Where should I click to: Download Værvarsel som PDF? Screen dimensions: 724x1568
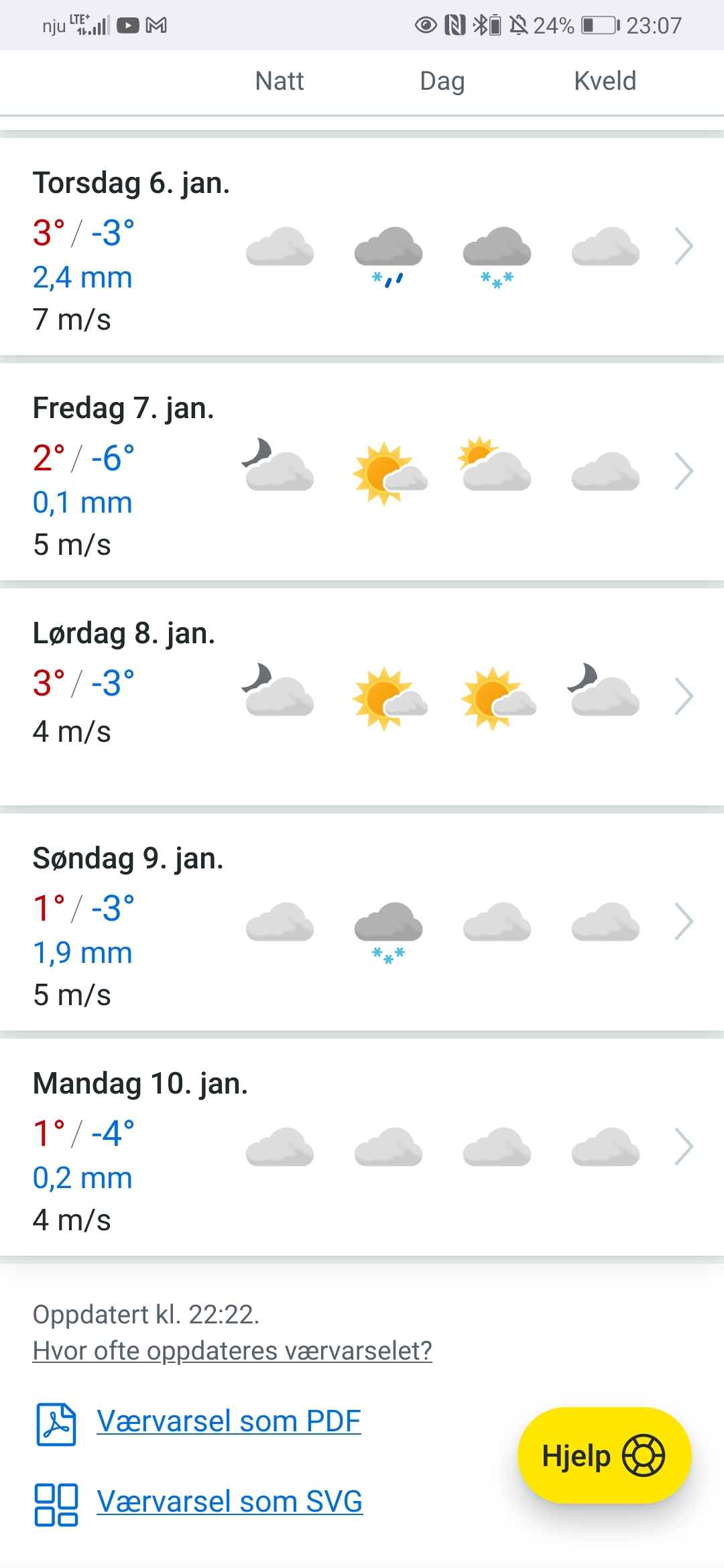228,1421
